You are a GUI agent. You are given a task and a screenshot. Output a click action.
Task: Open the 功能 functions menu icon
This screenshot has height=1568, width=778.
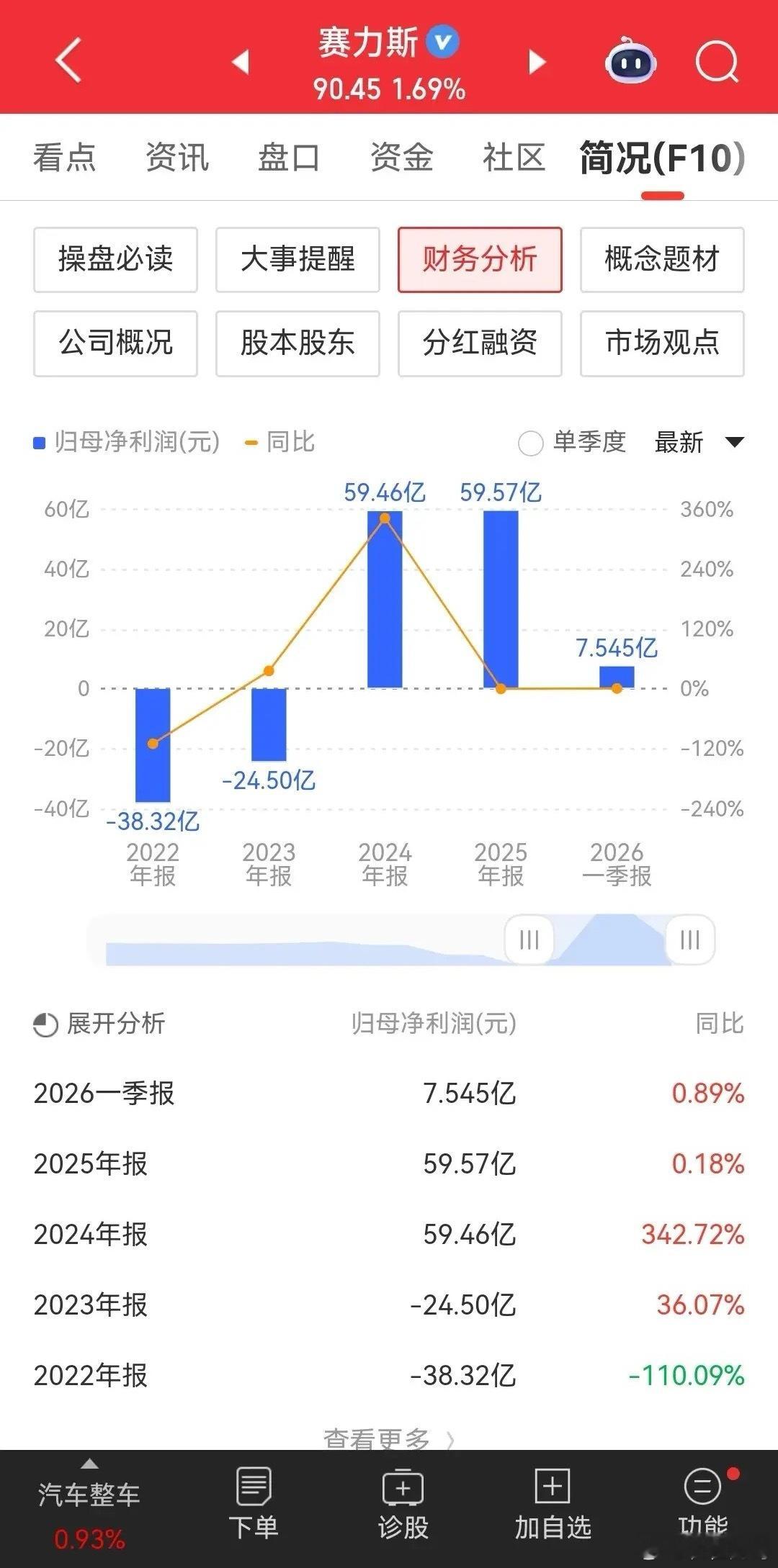pos(701,1505)
